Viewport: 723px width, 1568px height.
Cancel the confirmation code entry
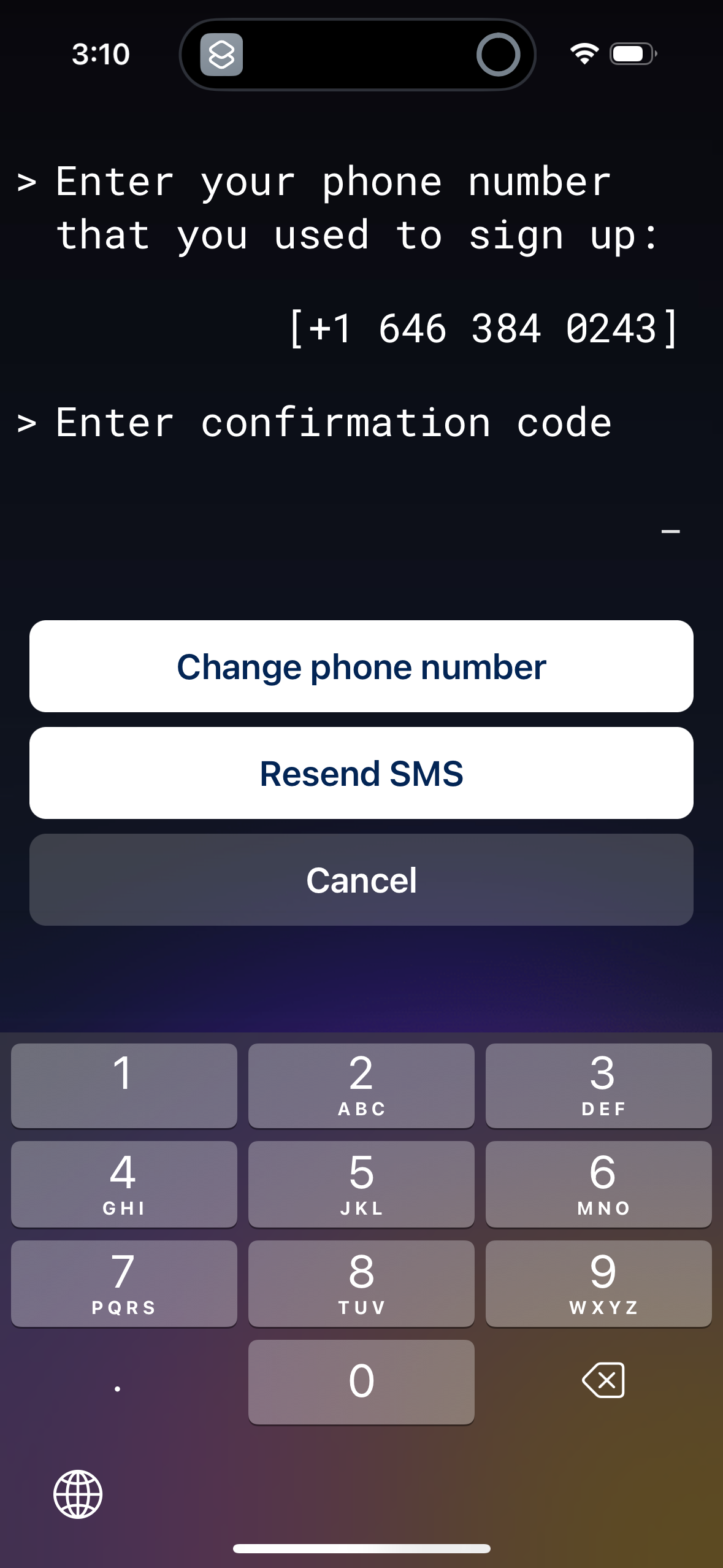point(361,880)
